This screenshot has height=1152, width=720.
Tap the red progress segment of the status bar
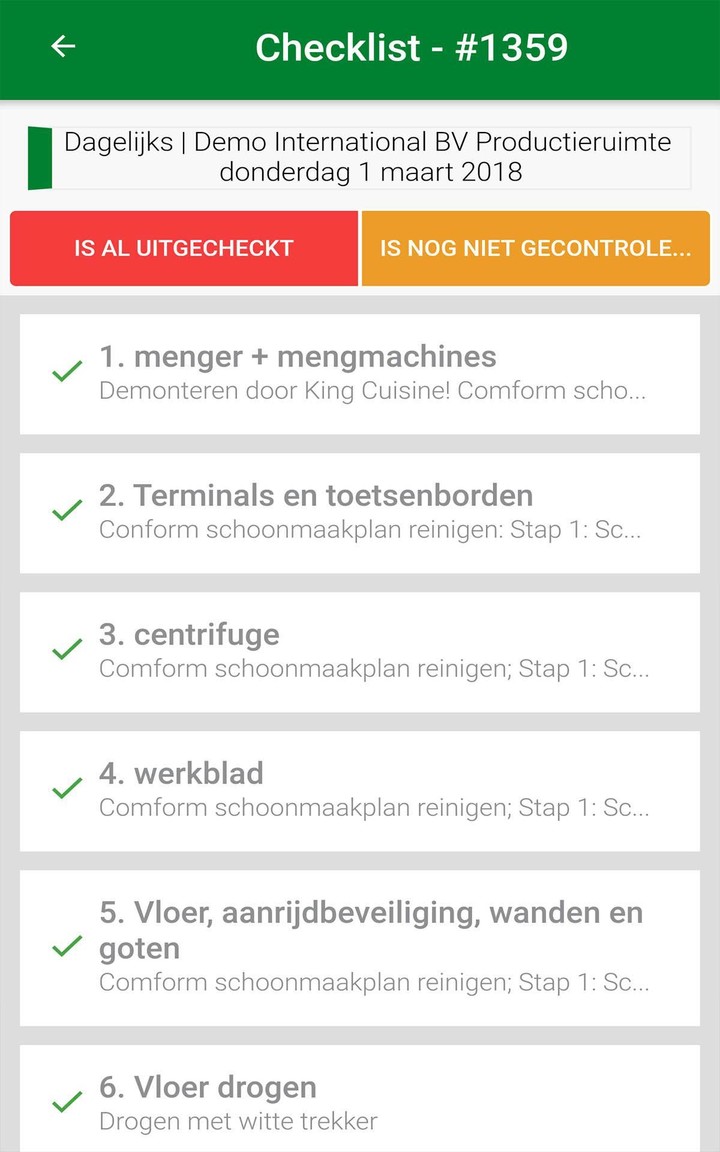coord(184,248)
